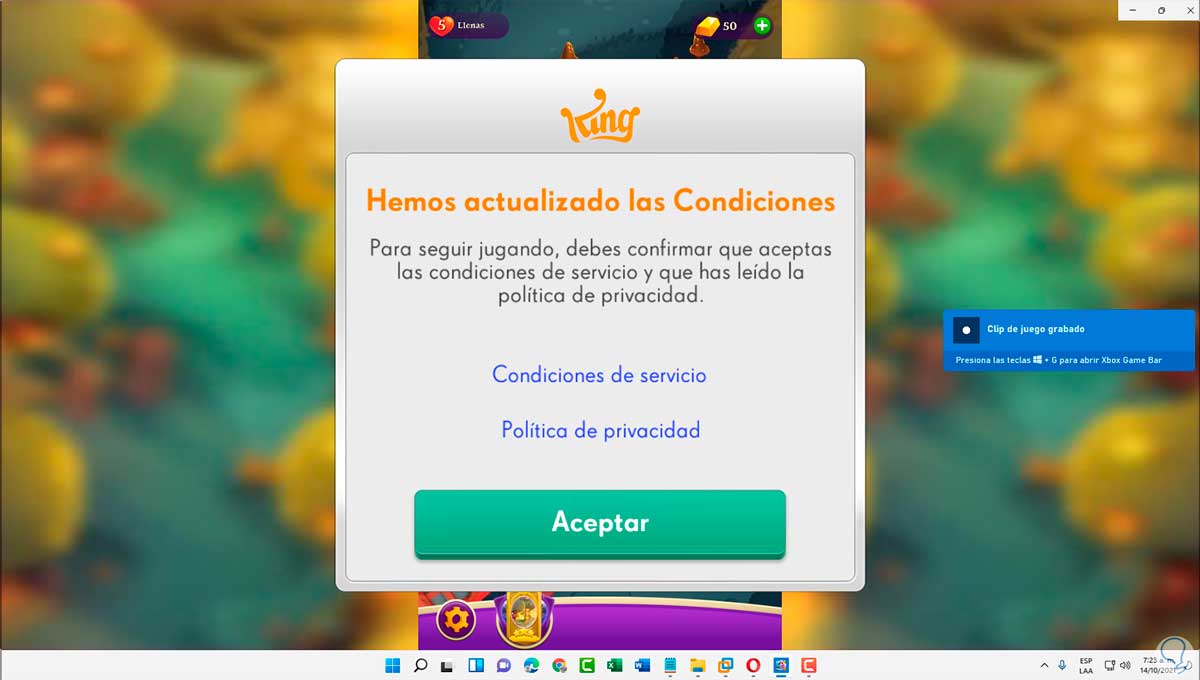This screenshot has height=680, width=1200.
Task: Launch Excel from the taskbar
Action: (615, 665)
